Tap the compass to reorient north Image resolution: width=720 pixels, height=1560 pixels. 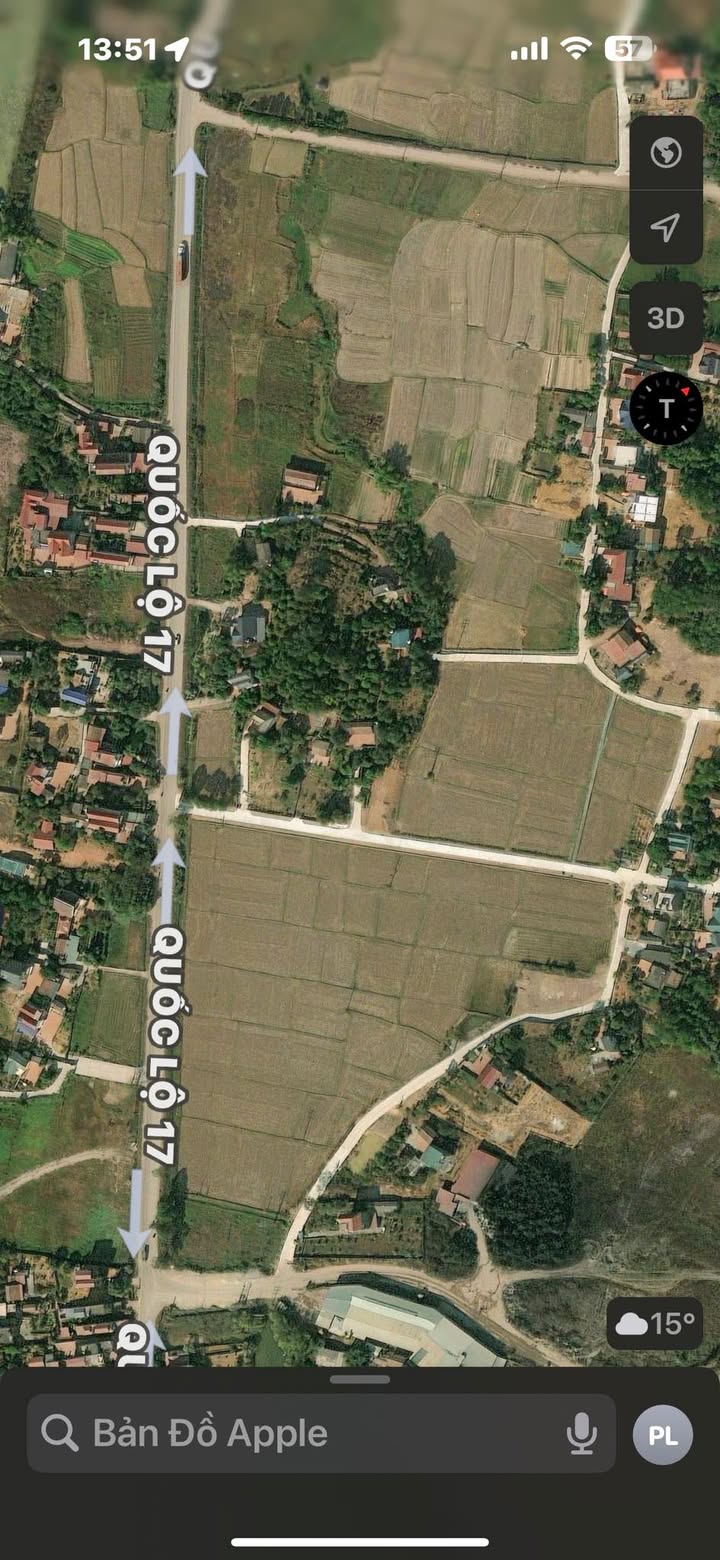pos(666,408)
